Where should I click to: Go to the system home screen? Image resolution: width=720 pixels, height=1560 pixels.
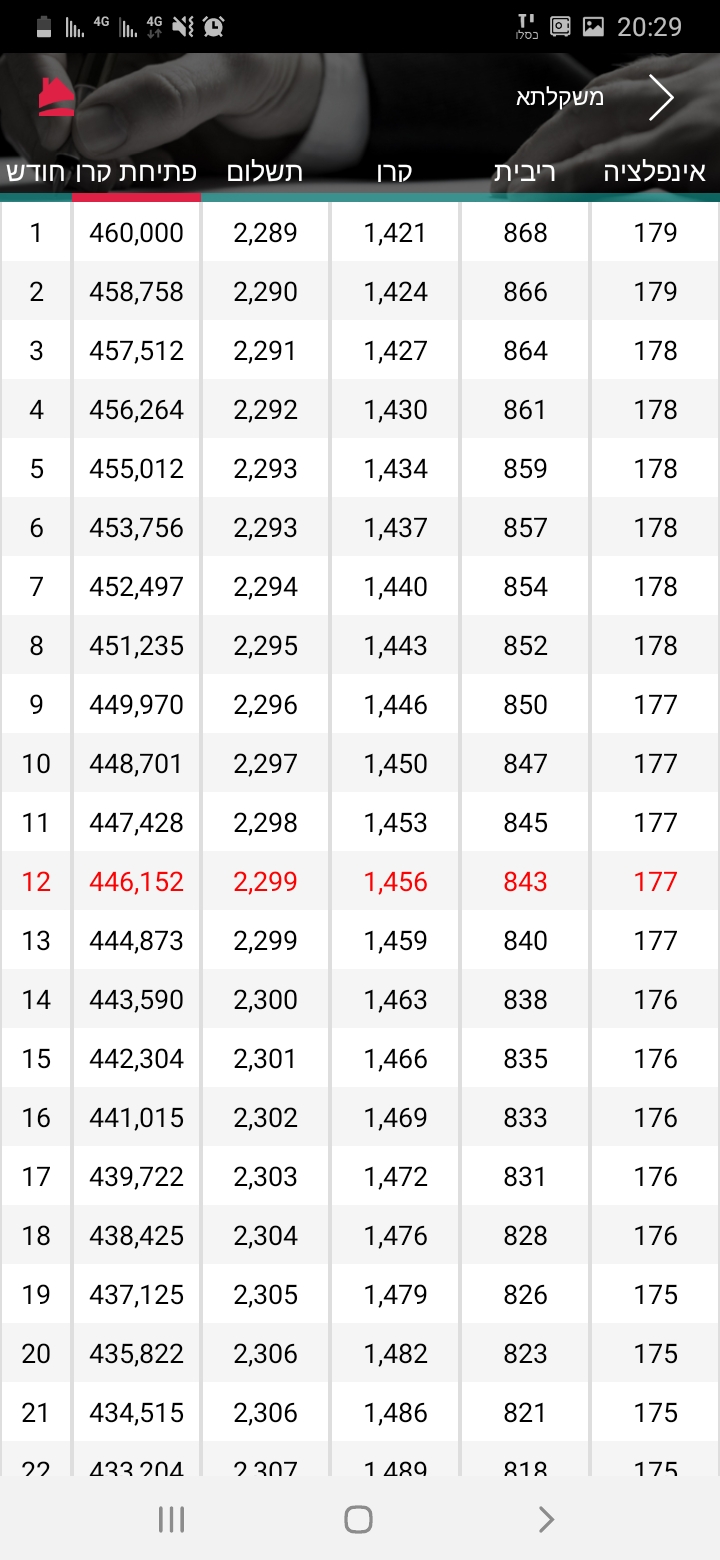358,1520
